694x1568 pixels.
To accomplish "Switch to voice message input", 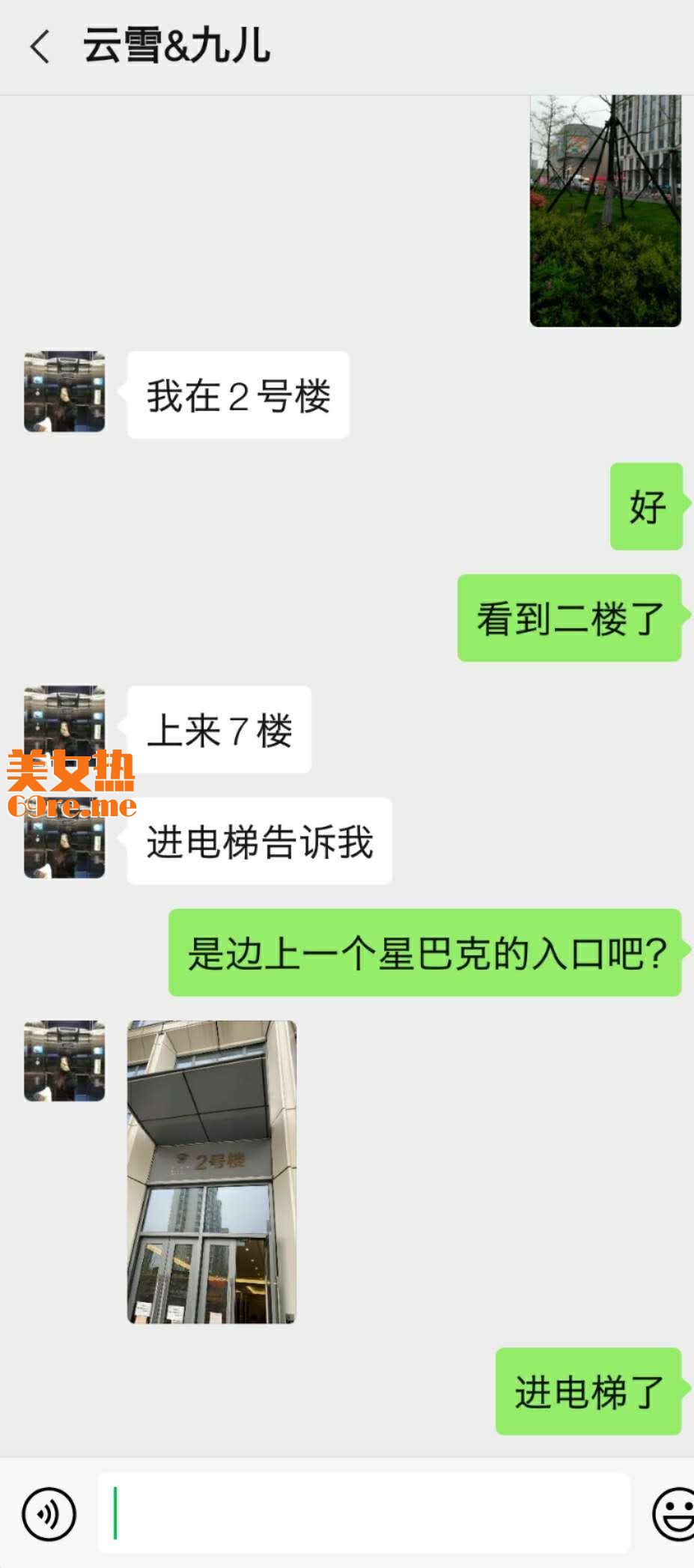I will pos(49,1513).
